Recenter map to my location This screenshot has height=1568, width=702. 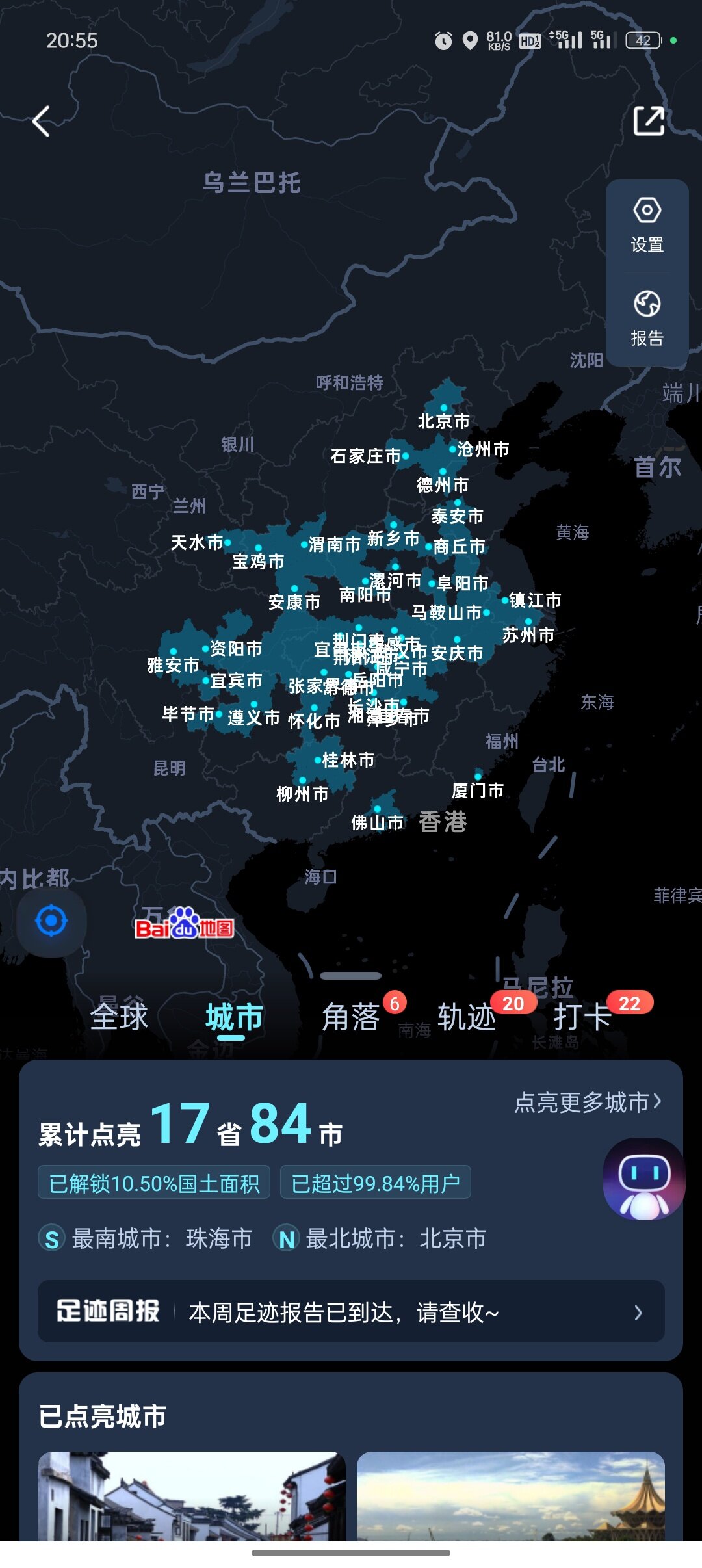point(51,921)
